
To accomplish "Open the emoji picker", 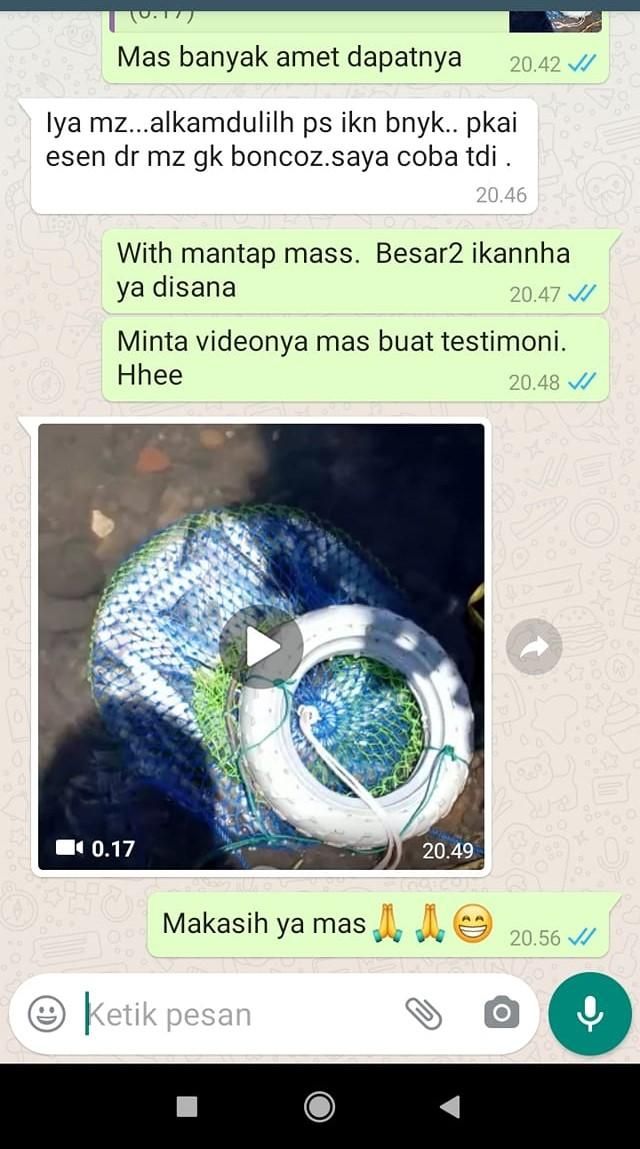I will [46, 1014].
